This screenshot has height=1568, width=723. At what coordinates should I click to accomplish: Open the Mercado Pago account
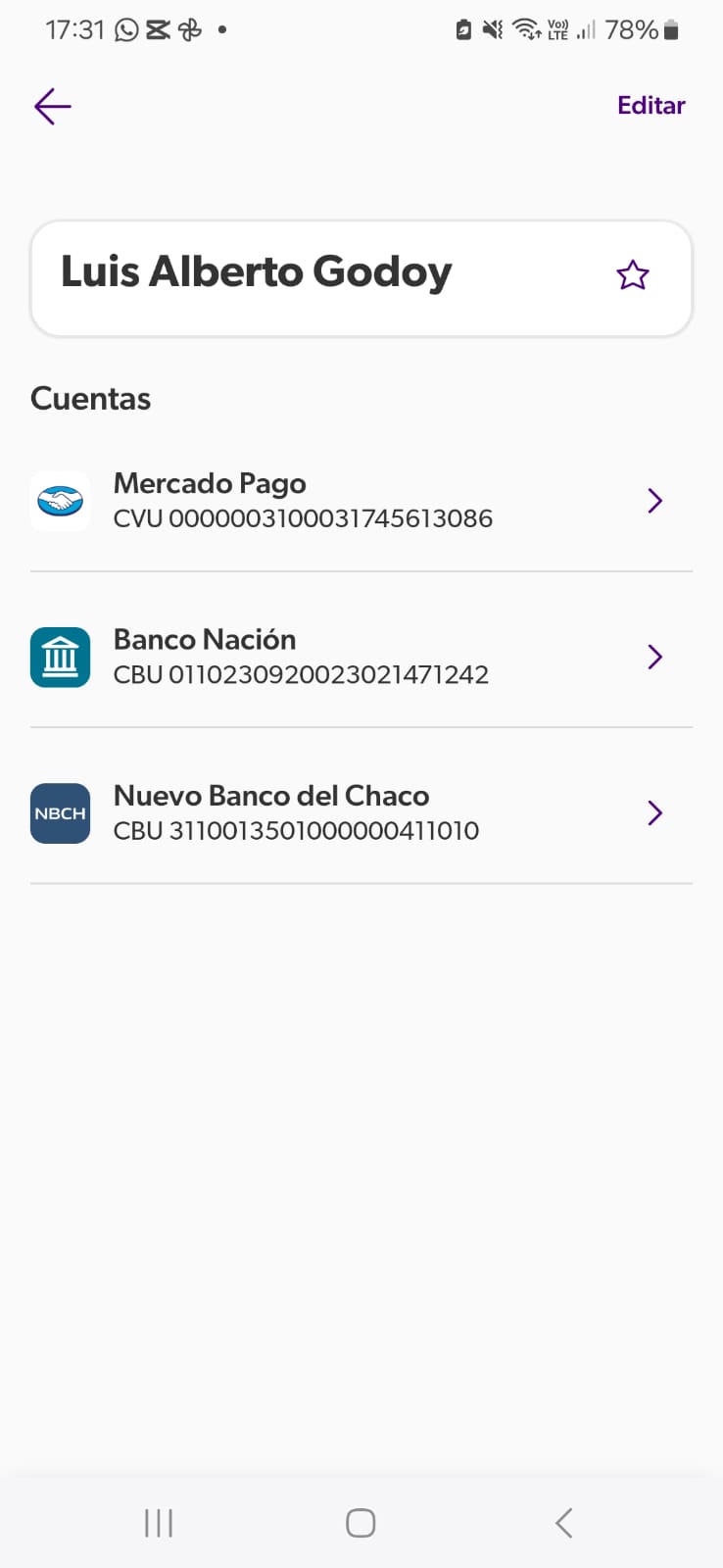coord(361,501)
